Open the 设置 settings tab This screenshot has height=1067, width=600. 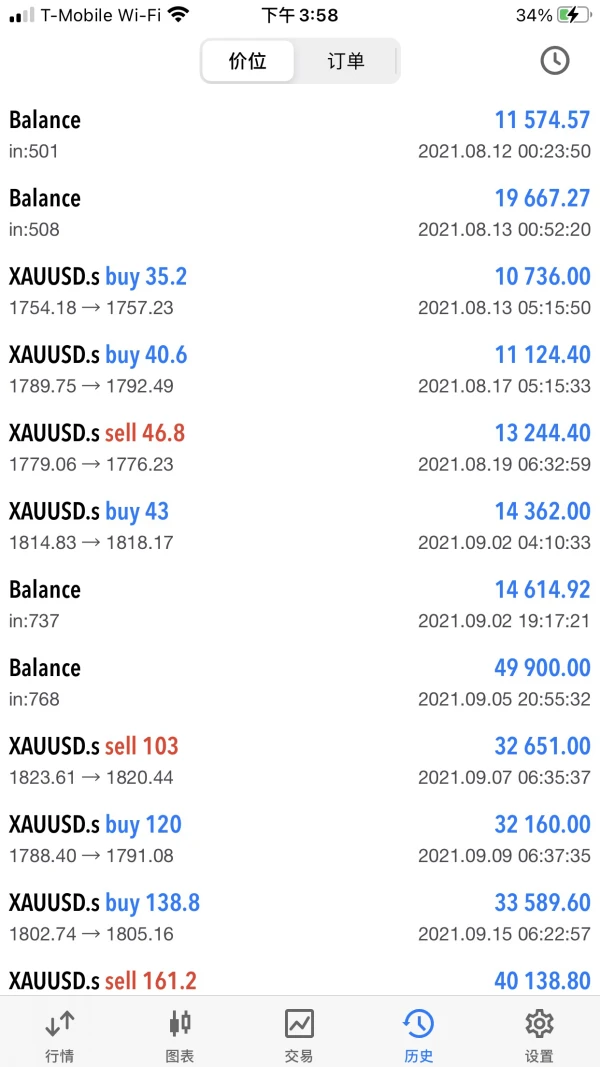click(539, 1034)
